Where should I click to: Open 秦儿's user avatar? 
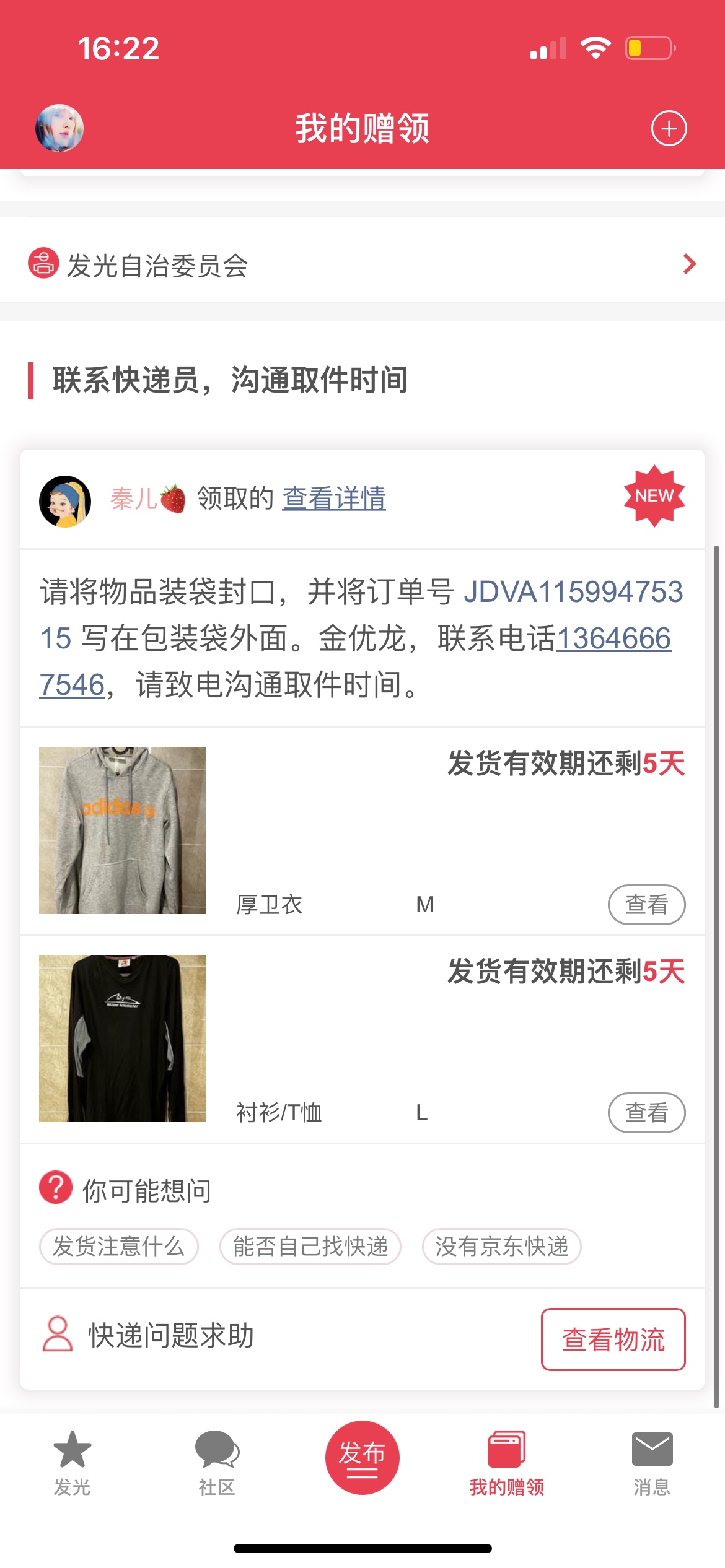click(65, 501)
